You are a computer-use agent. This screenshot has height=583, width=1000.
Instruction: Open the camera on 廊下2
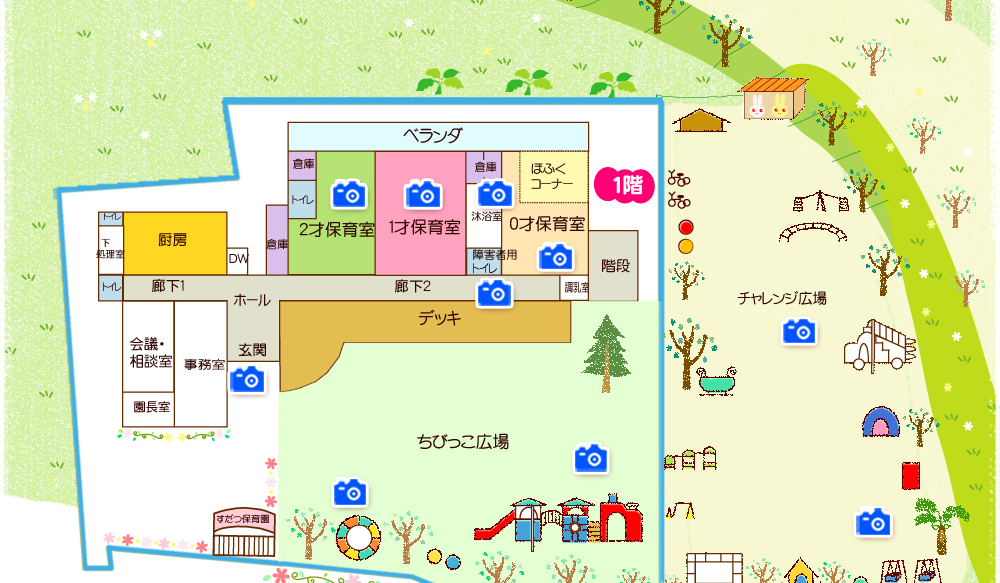coord(495,293)
